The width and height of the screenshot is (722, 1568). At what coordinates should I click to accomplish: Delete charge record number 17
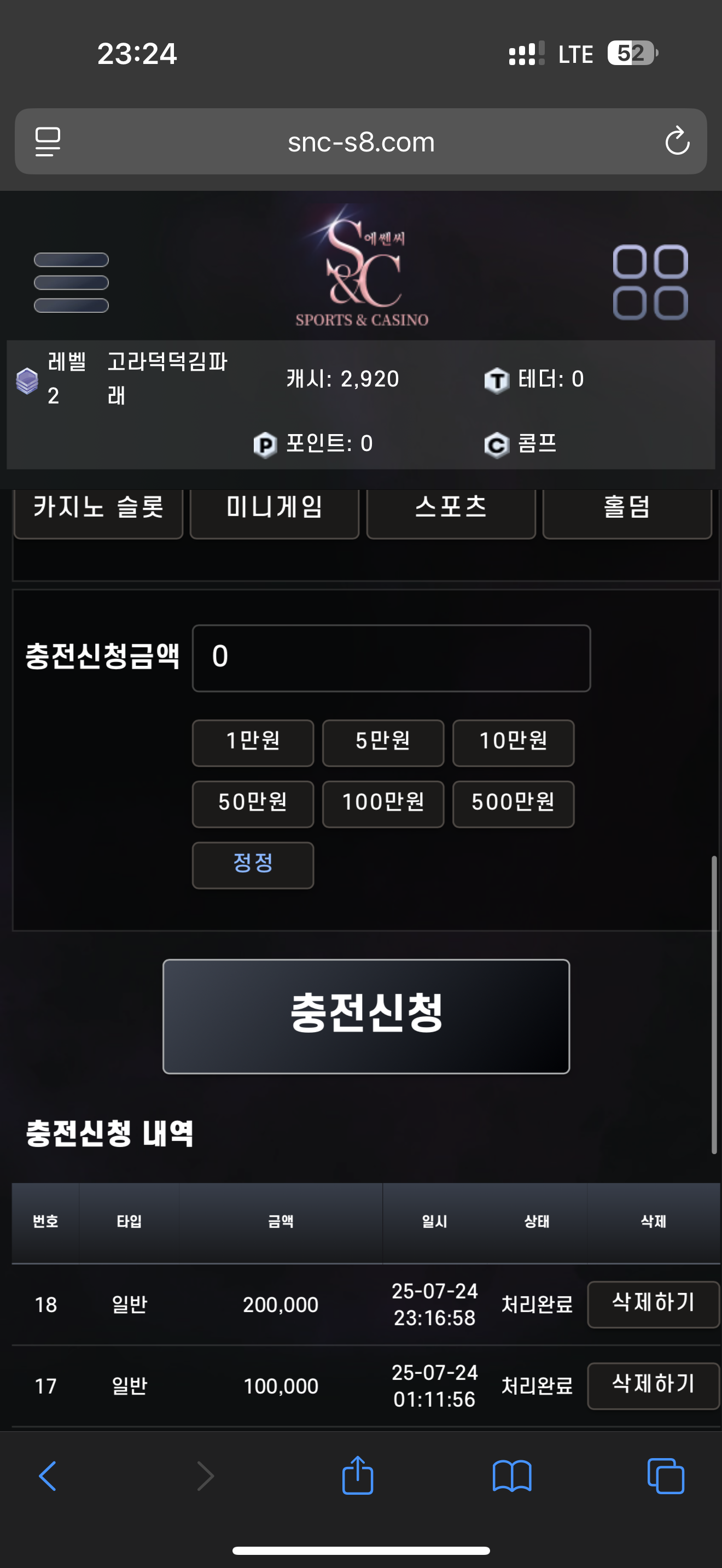pyautogui.click(x=653, y=1385)
